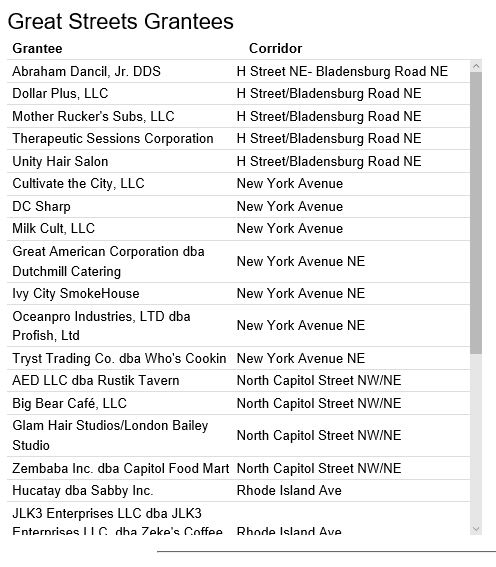The height and width of the screenshot is (567, 496).
Task: Tap the scrollbar's down arrow
Action: (x=476, y=529)
